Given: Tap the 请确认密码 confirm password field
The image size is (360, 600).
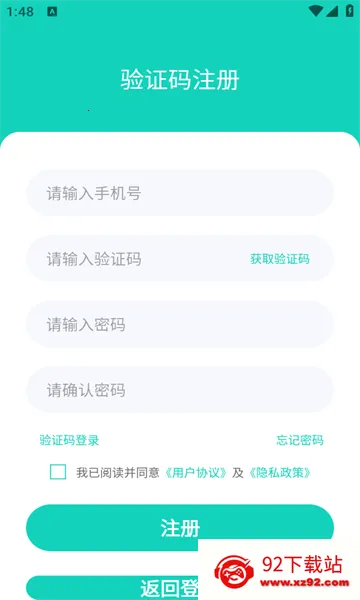Looking at the screenshot, I should click(179, 390).
